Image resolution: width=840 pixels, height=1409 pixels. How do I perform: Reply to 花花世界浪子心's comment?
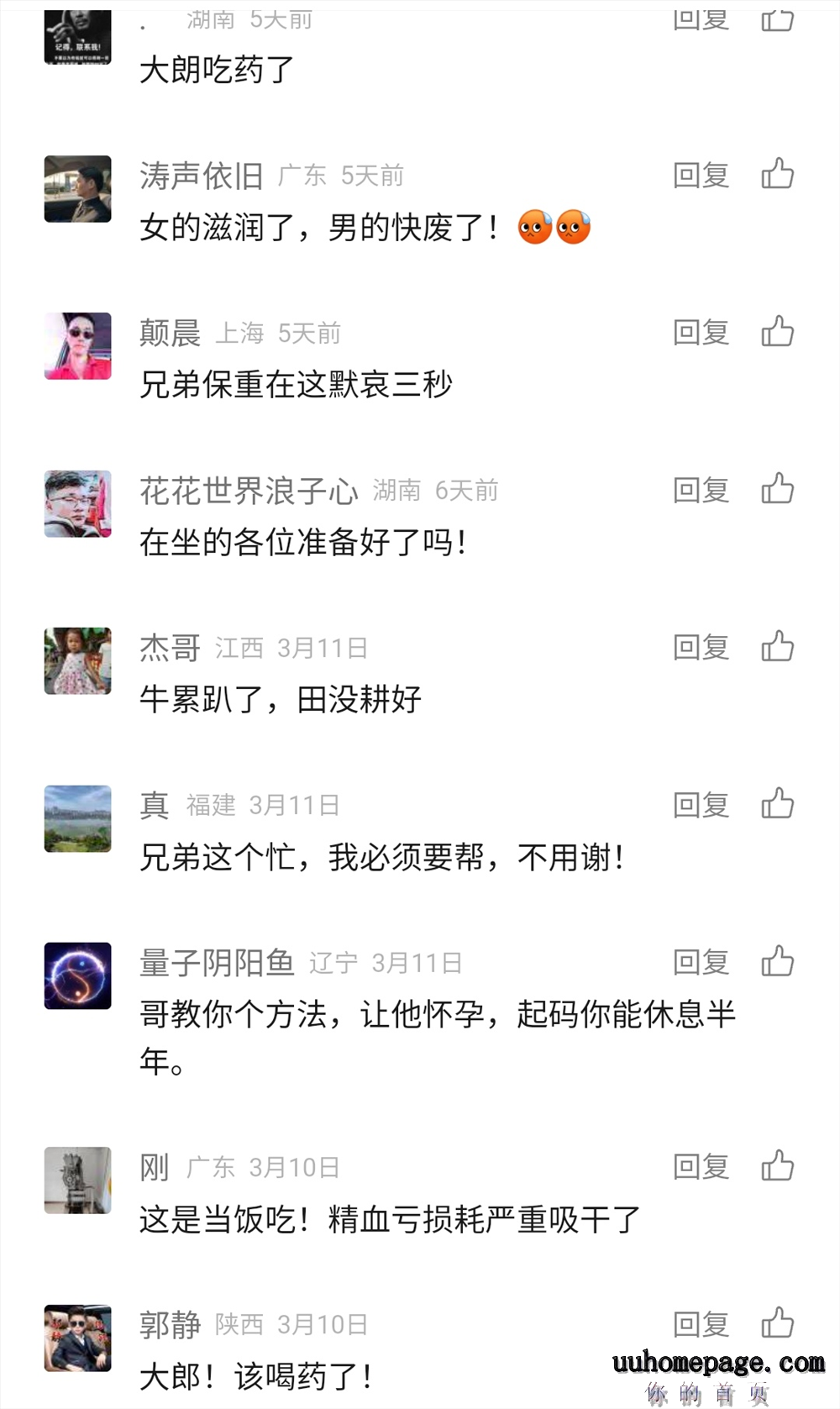tap(701, 491)
